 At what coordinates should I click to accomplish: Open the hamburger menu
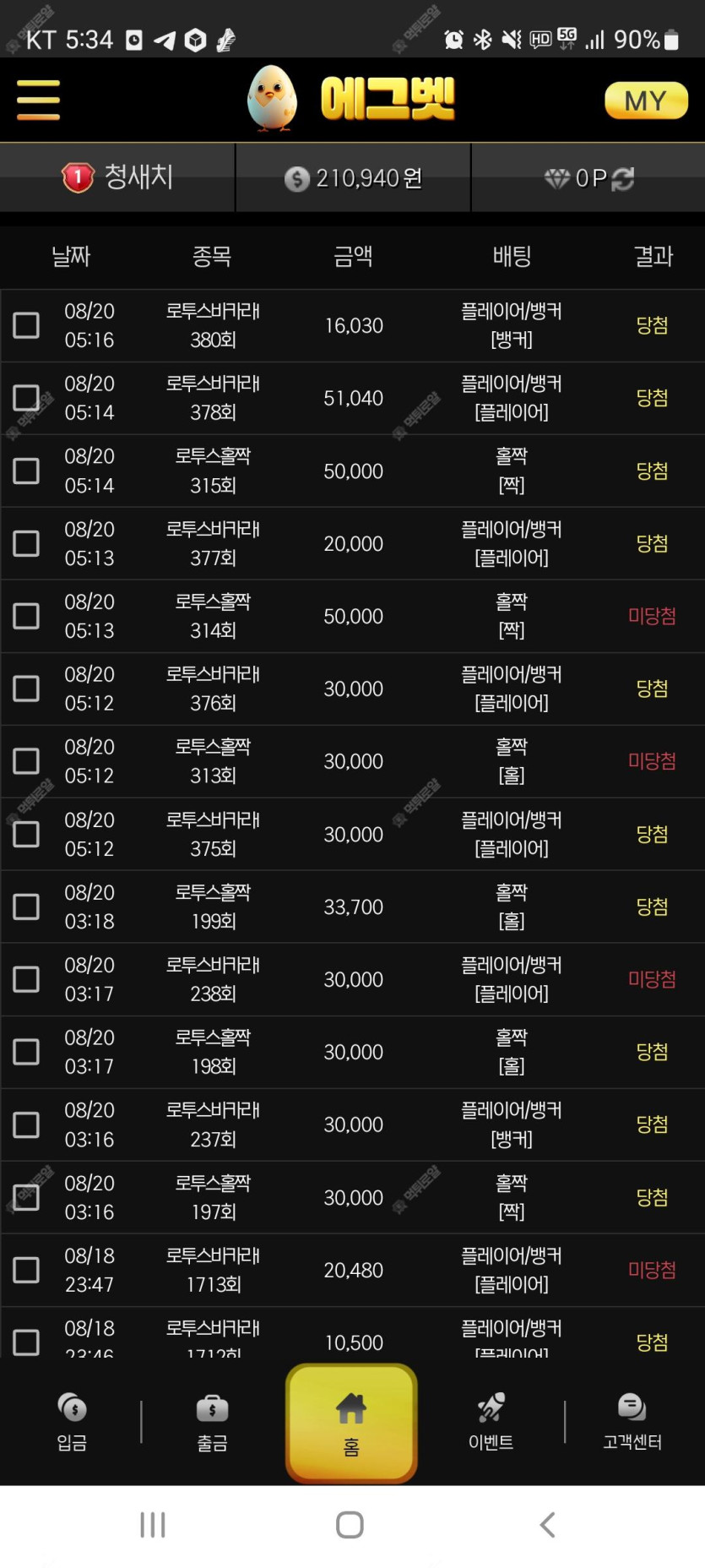(38, 100)
